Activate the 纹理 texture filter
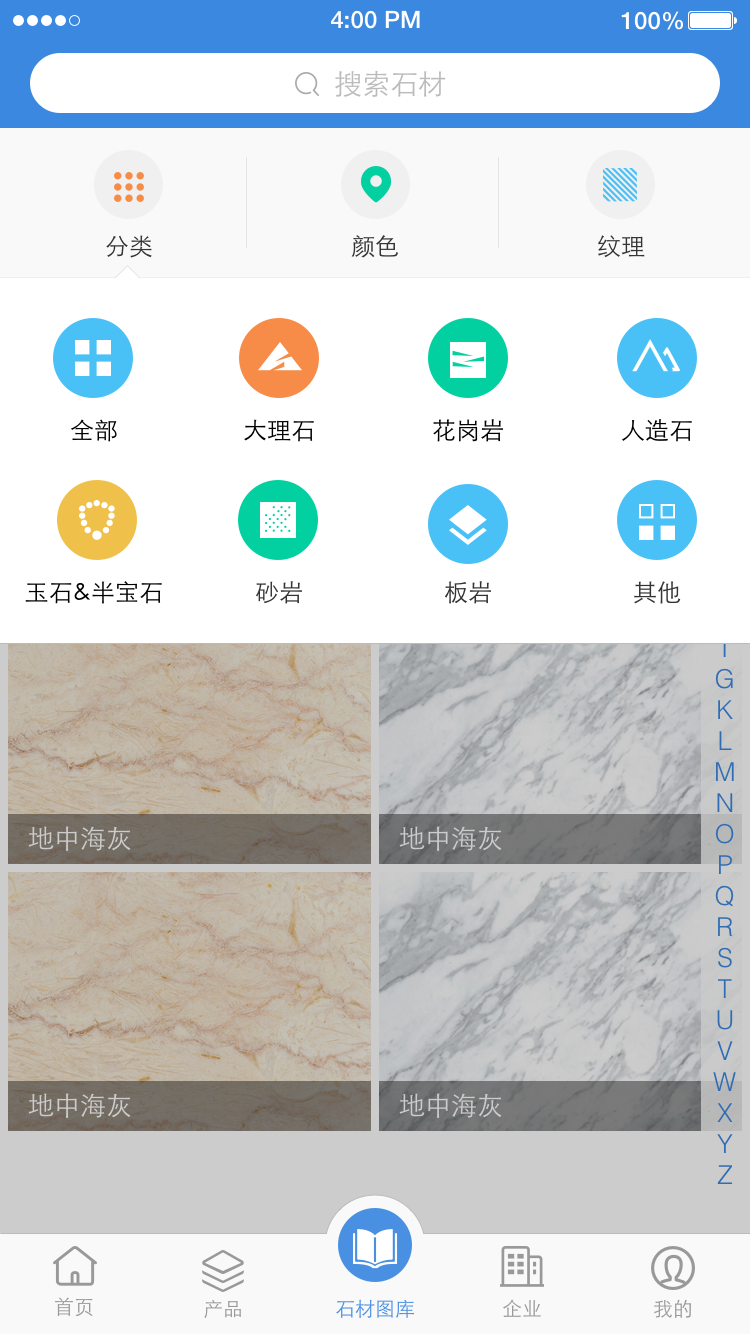 [x=620, y=185]
